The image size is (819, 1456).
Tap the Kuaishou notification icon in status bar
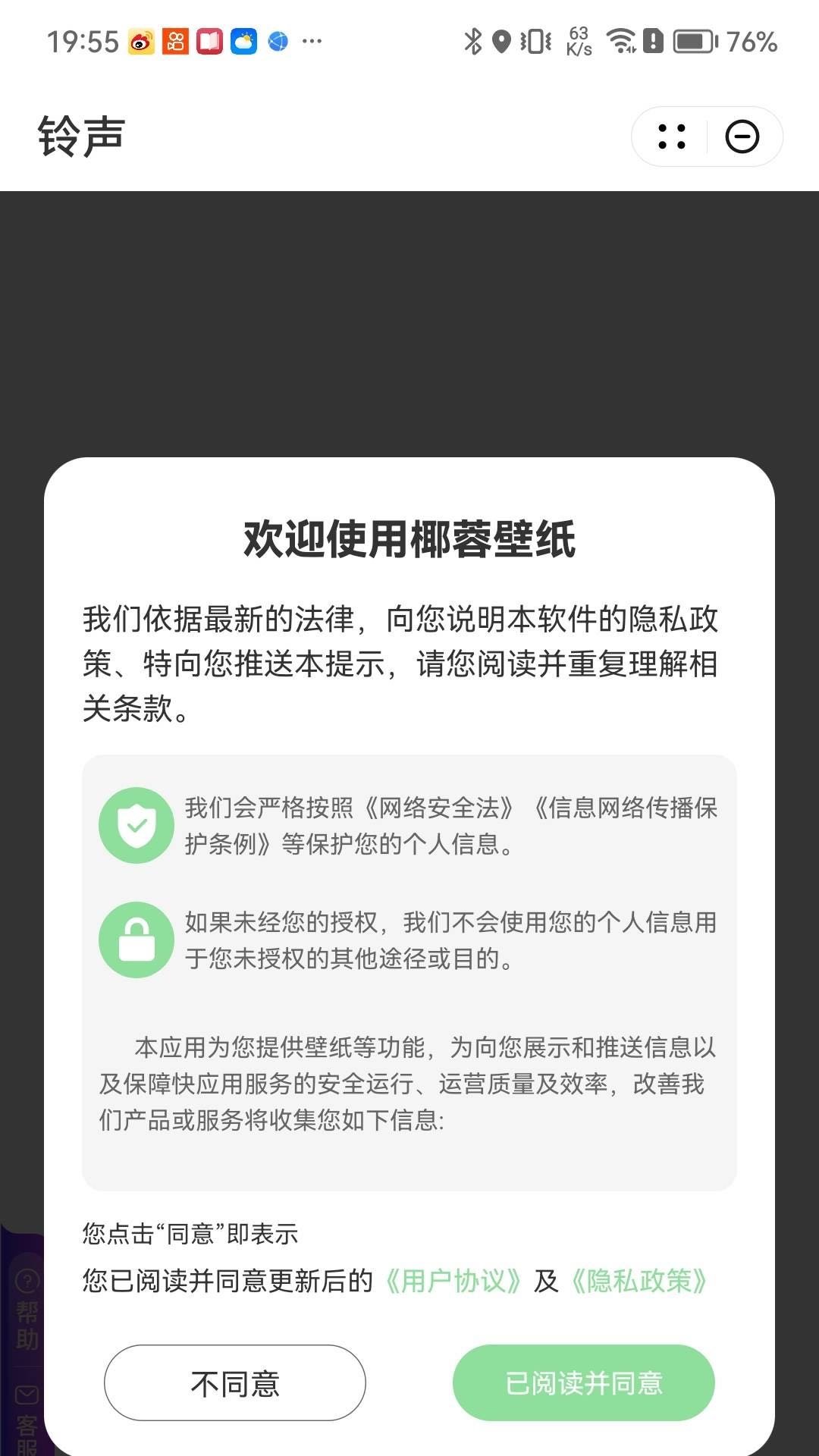(x=175, y=39)
